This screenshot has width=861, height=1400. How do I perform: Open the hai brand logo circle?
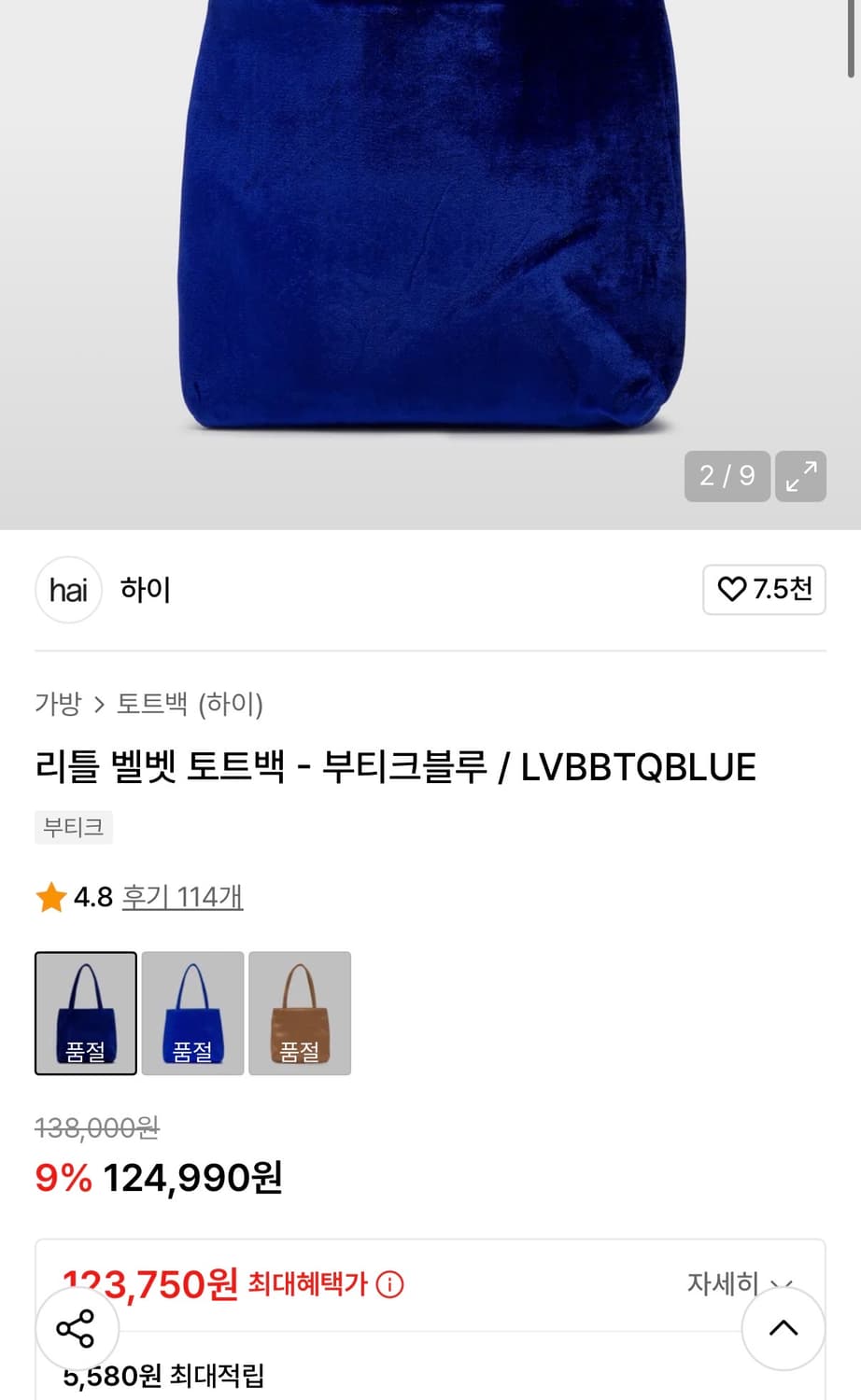click(68, 590)
